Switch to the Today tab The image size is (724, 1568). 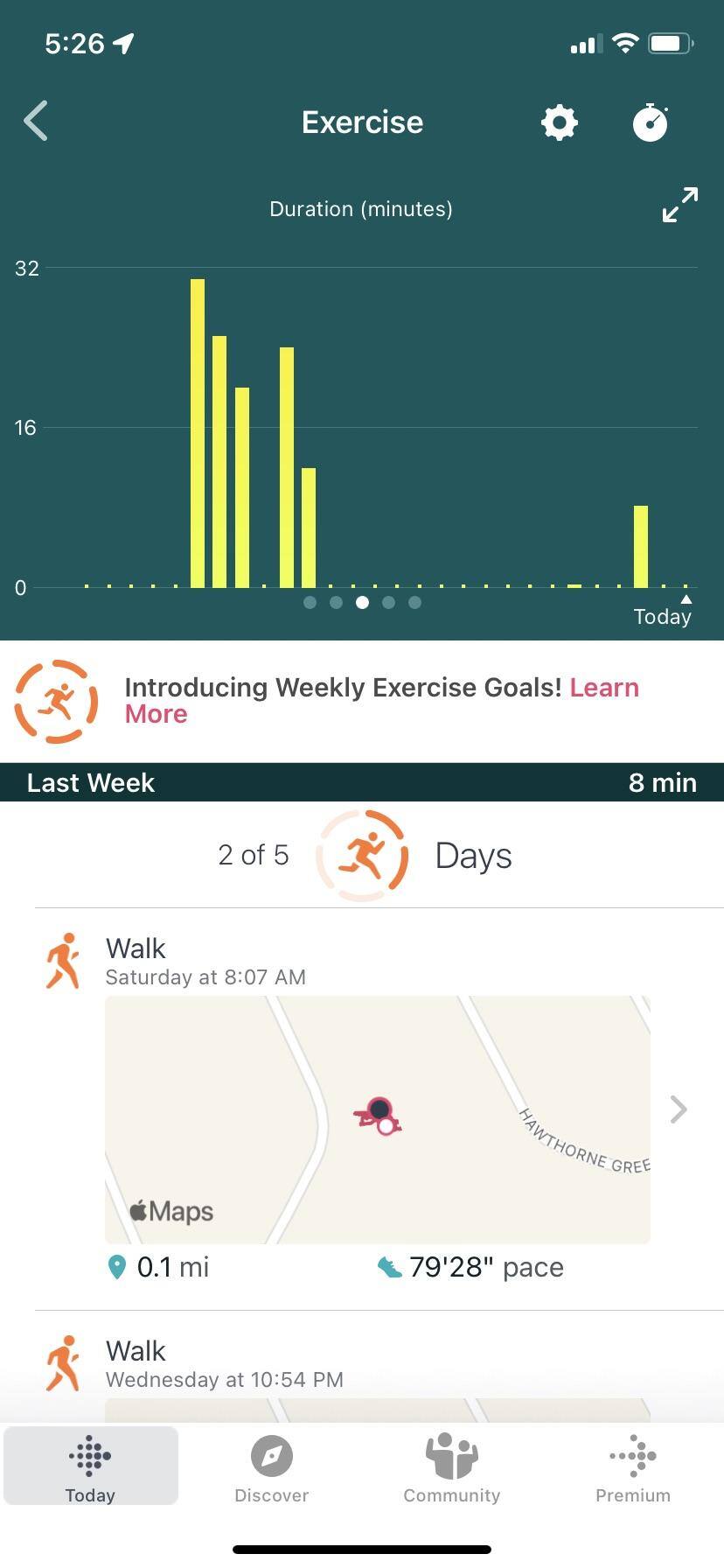click(x=90, y=1468)
